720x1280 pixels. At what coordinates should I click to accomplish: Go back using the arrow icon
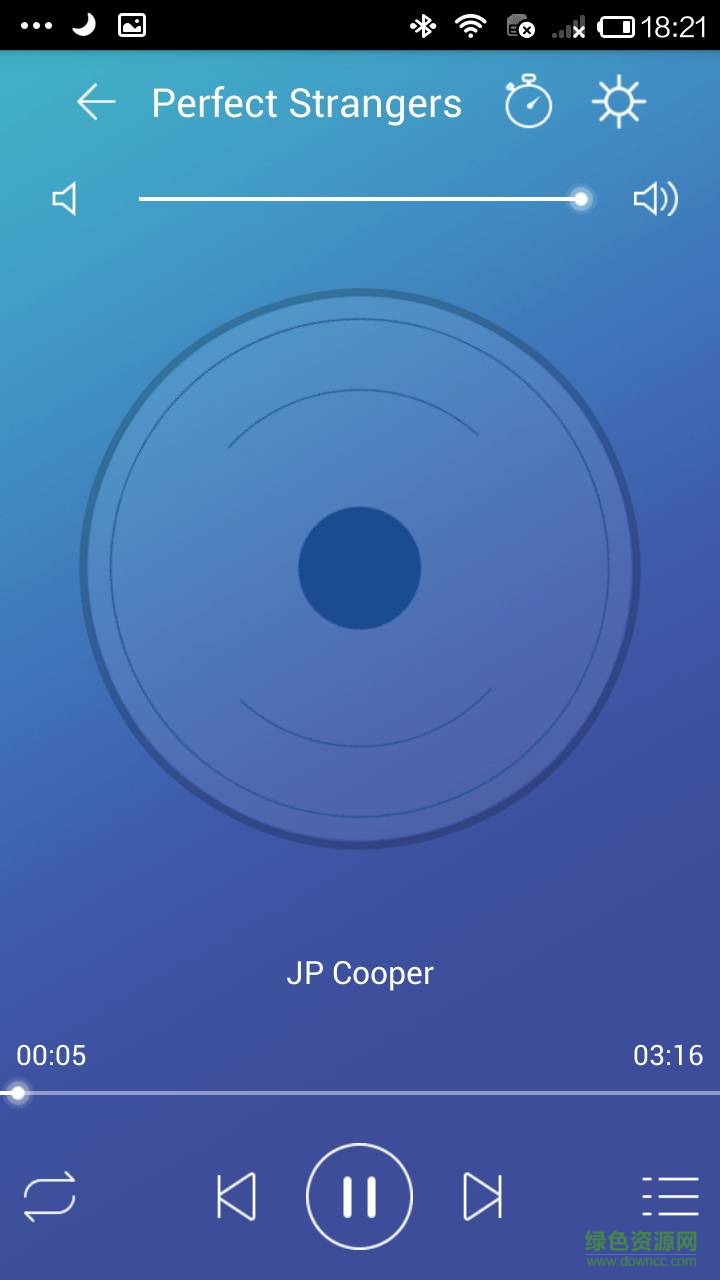click(96, 102)
